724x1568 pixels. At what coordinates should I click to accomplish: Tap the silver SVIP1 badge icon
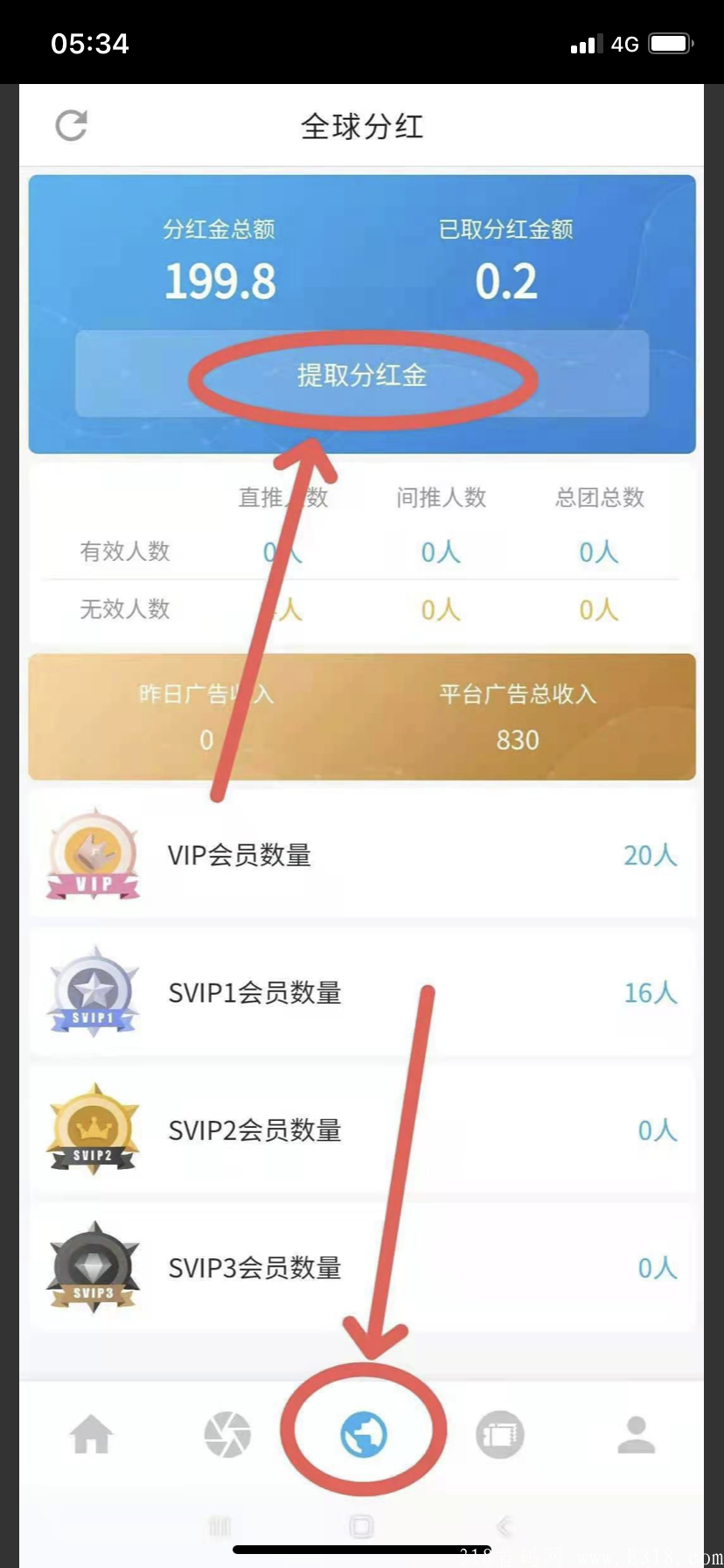[x=93, y=993]
